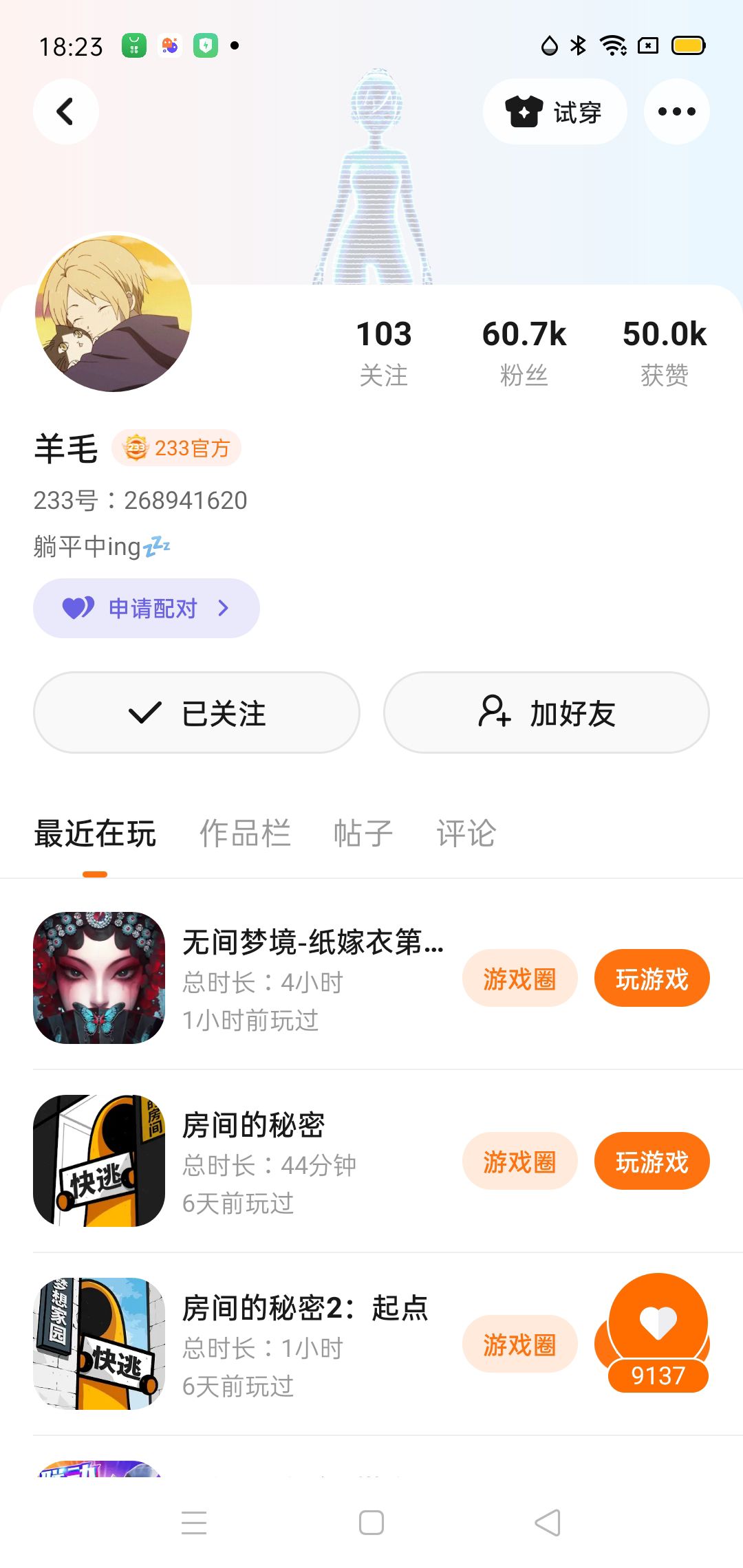The width and height of the screenshot is (743, 1568).
Task: Tap the 试穿 outfit try-on button
Action: coord(554,111)
